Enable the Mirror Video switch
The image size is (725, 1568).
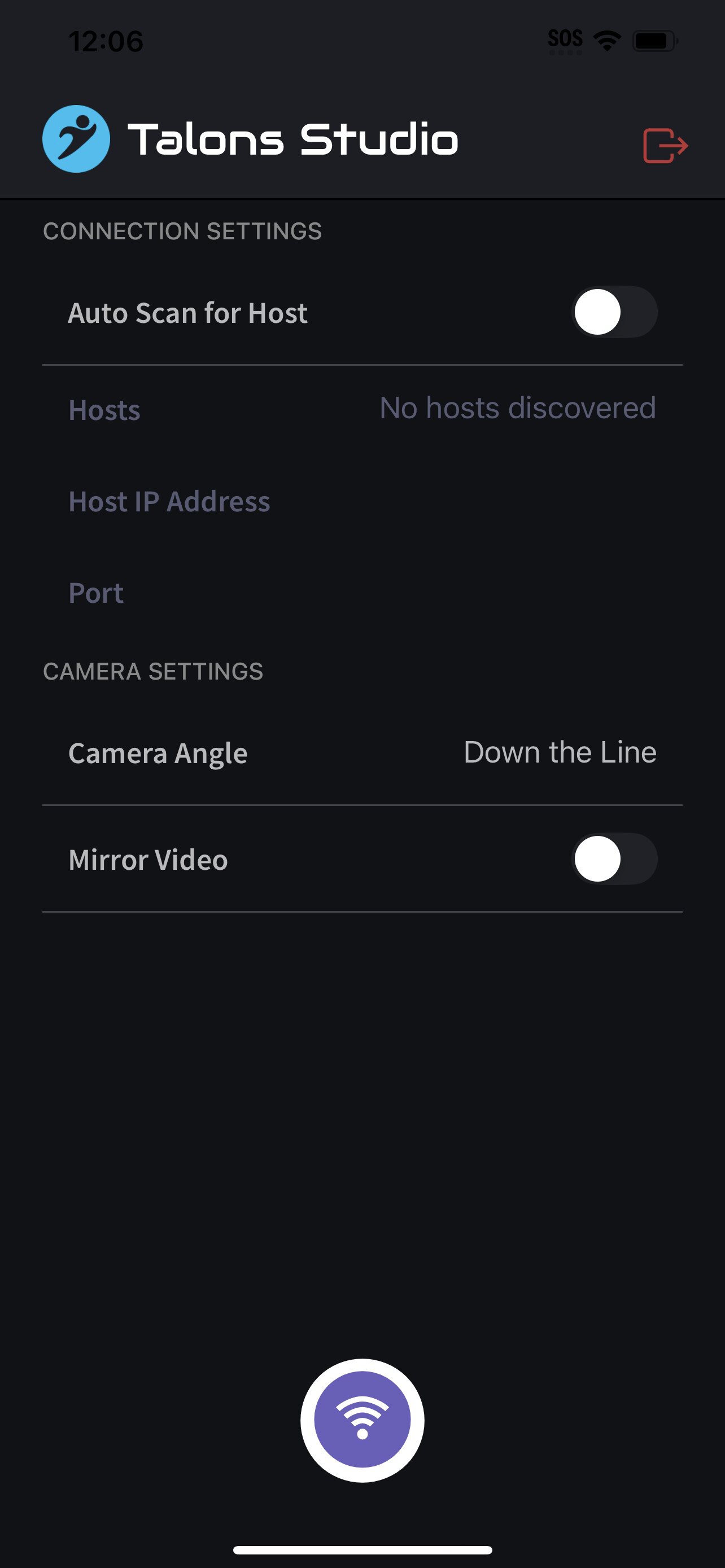pos(614,859)
